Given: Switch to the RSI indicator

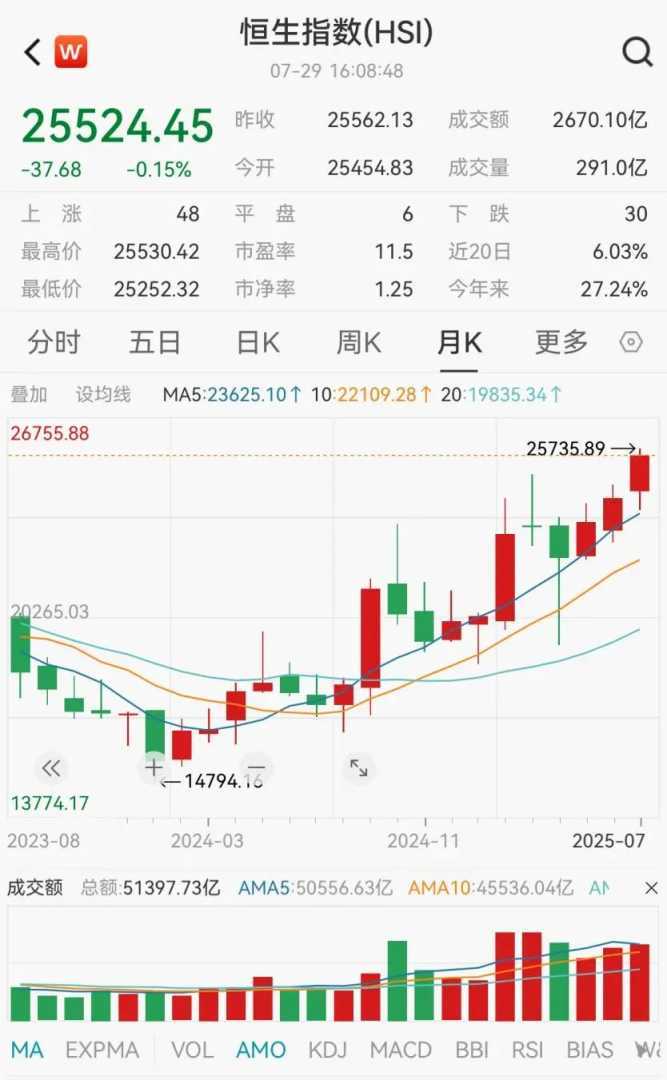Looking at the screenshot, I should point(527,1050).
